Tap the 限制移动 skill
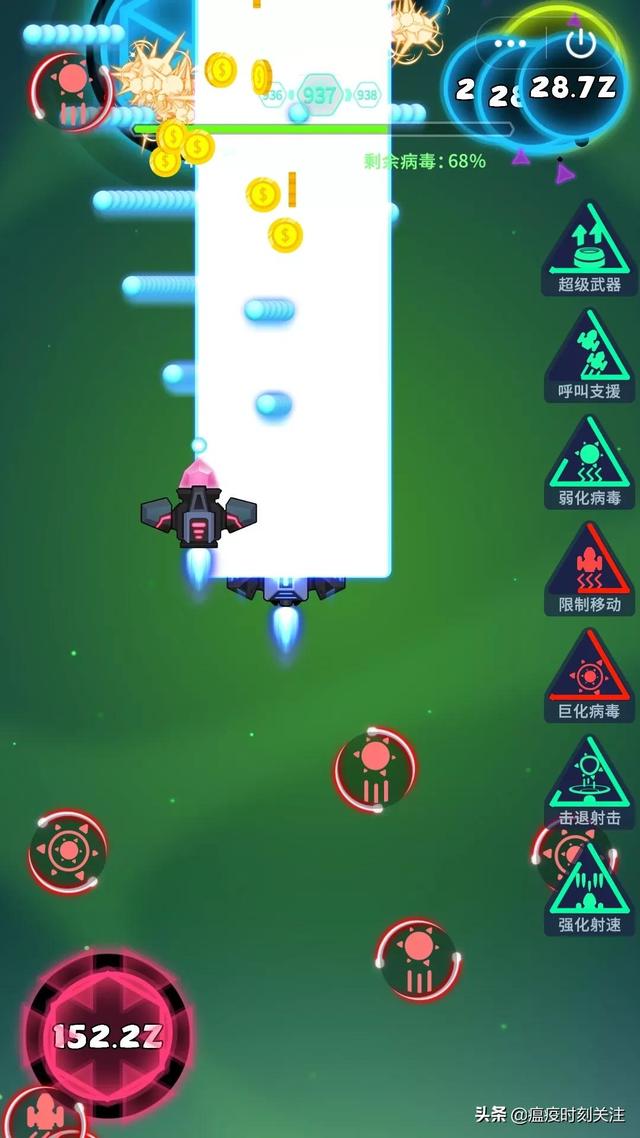 coord(590,569)
